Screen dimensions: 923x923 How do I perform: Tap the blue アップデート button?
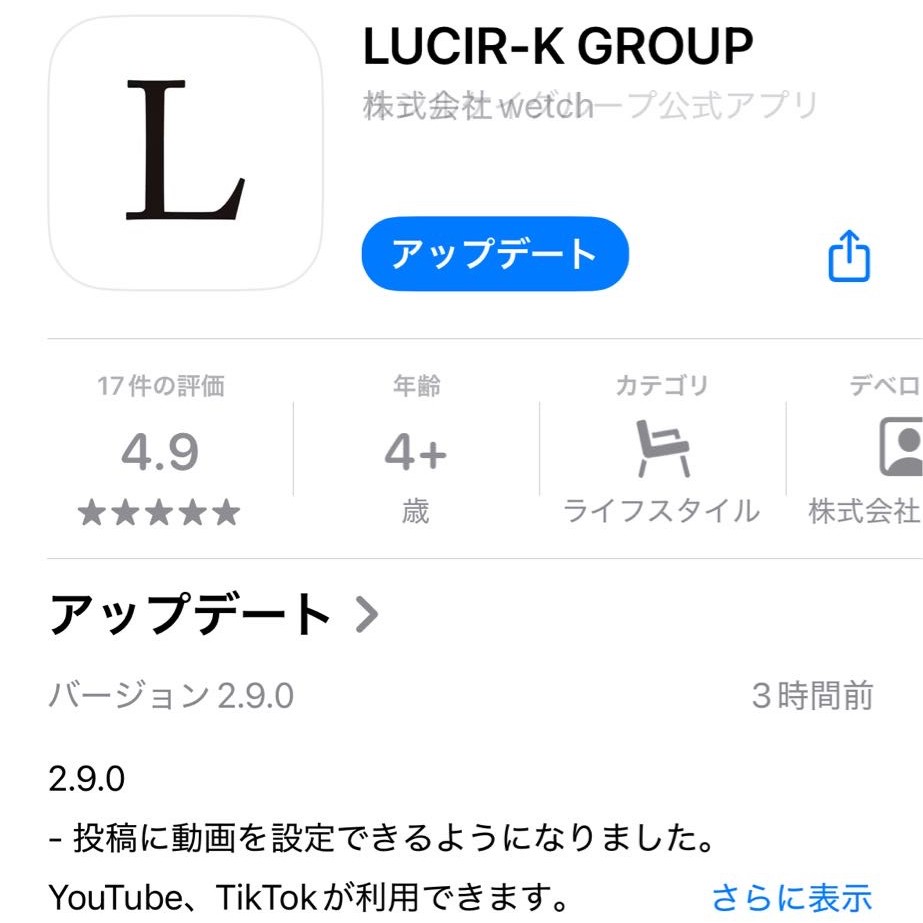[x=494, y=254]
